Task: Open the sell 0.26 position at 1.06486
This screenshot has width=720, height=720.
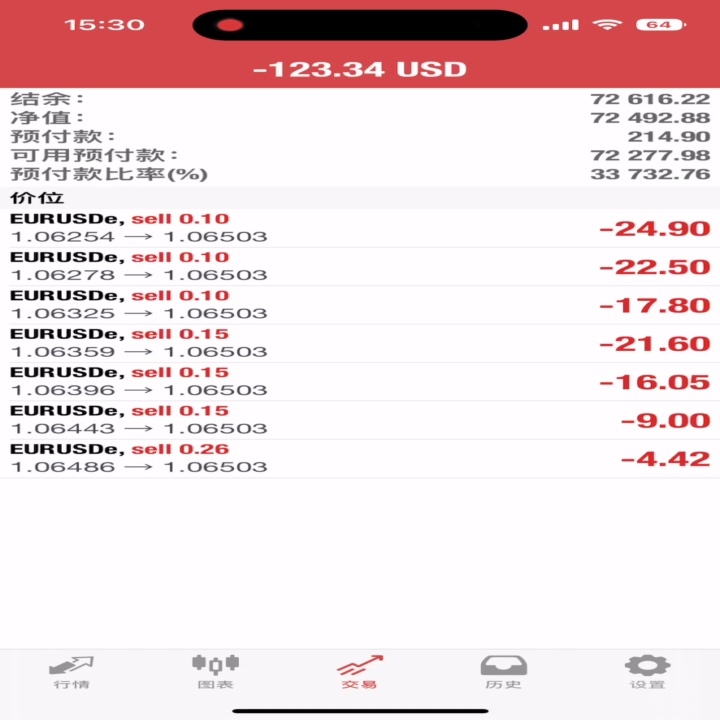Action: point(360,459)
